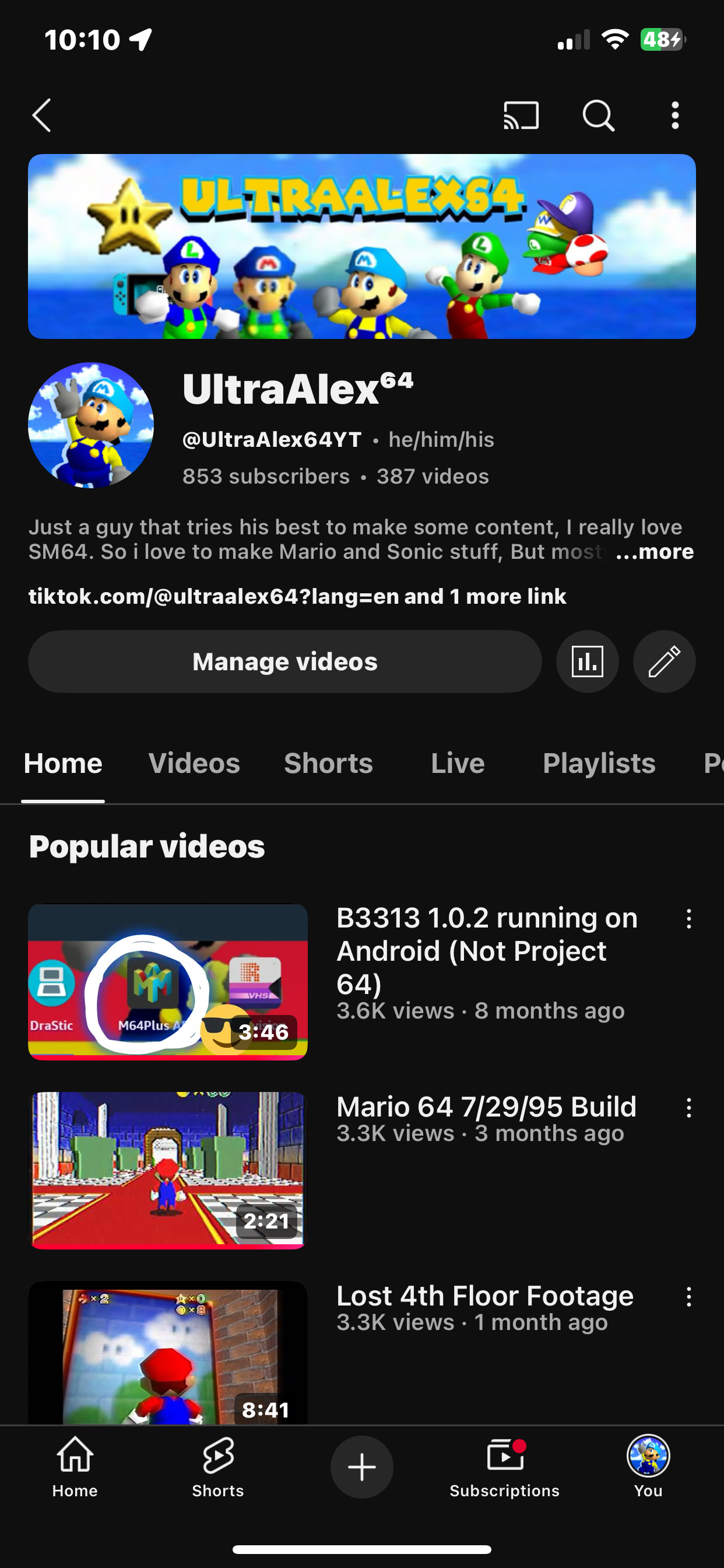
Task: Expand the channel description with more
Action: (655, 552)
